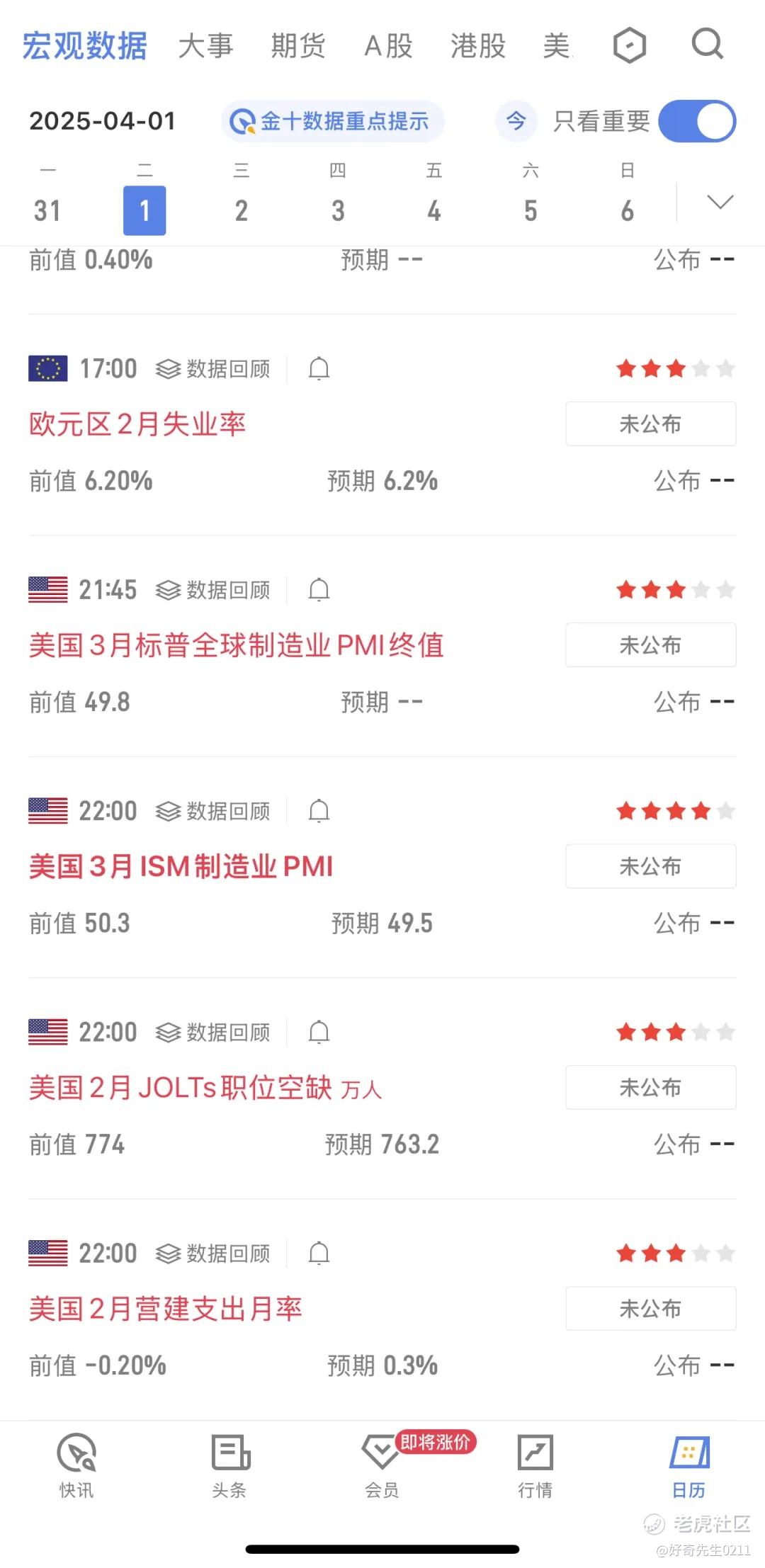This screenshot has height=1568, width=765.
Task: Open 美国2月JOLTs职位空缺 entry
Action: 205,1087
